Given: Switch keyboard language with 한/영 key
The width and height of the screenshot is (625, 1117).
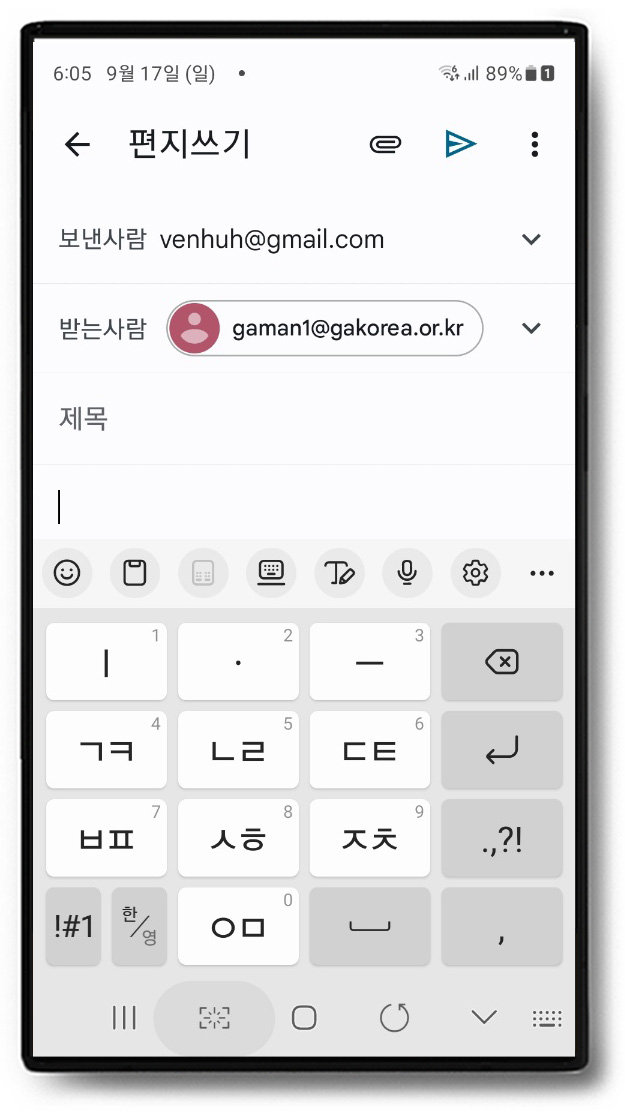Looking at the screenshot, I should click(139, 926).
